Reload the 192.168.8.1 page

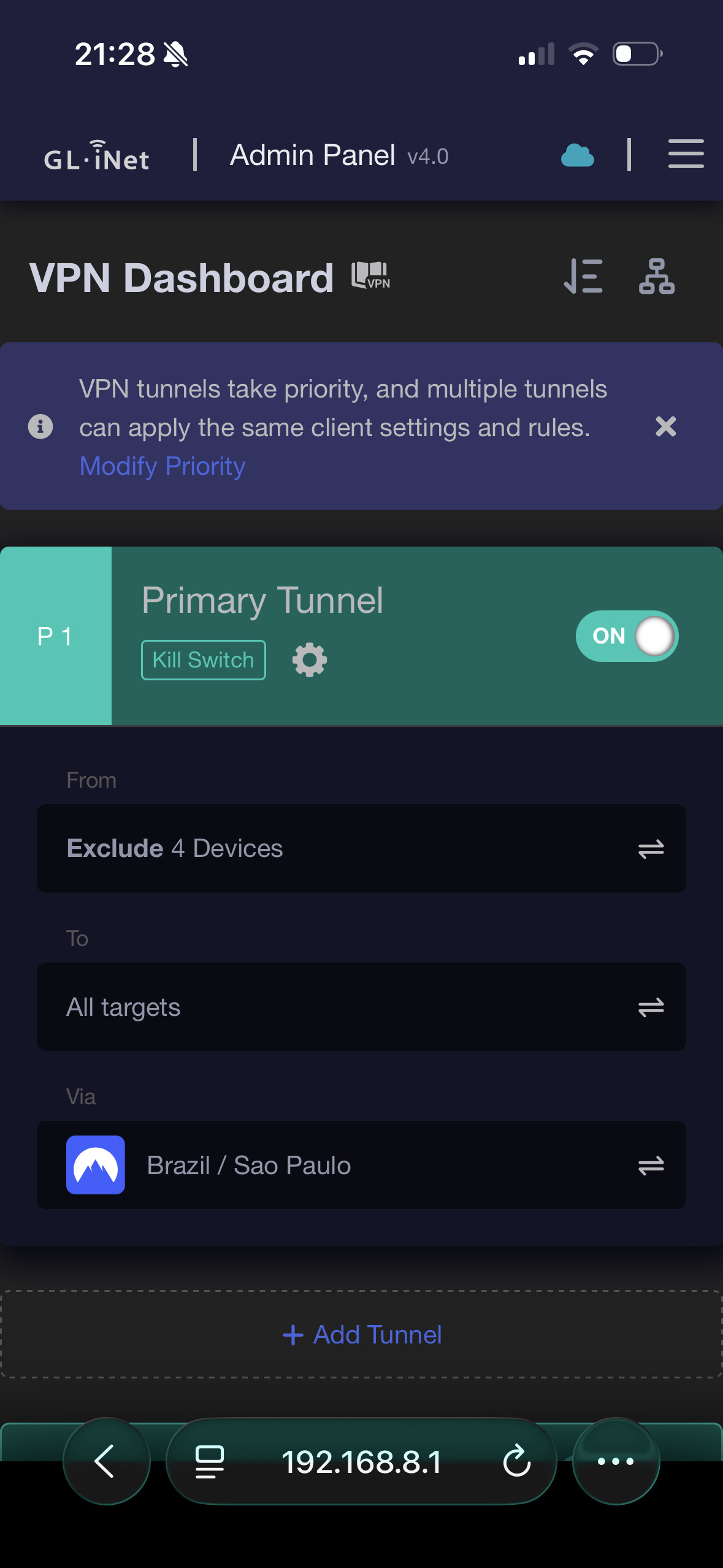516,1461
